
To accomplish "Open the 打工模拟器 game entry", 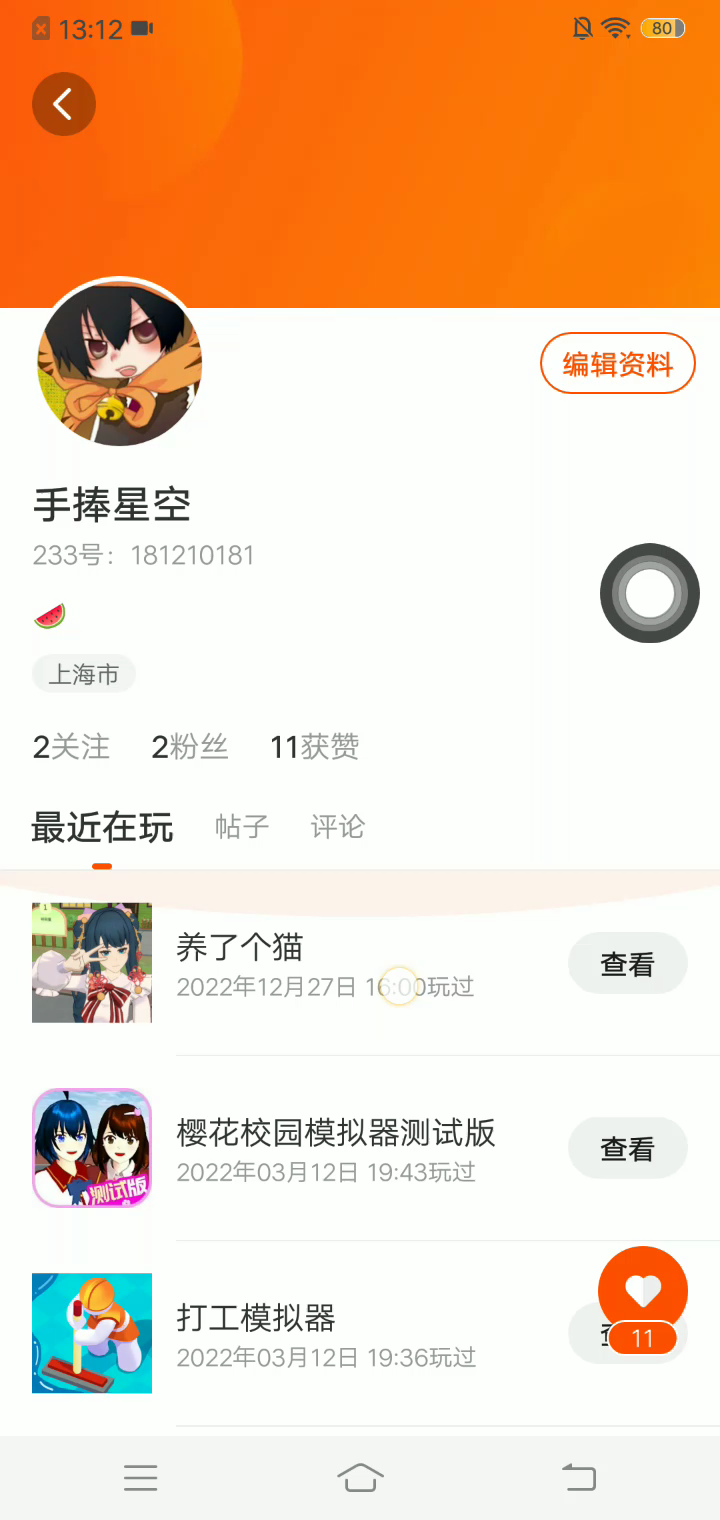I will [x=256, y=1318].
